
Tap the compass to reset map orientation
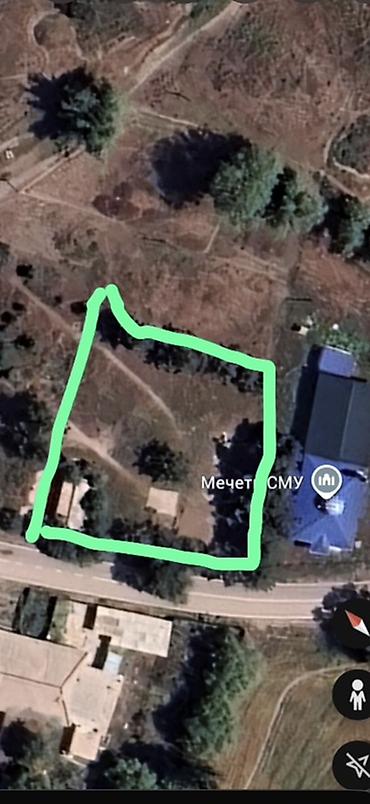(356, 622)
